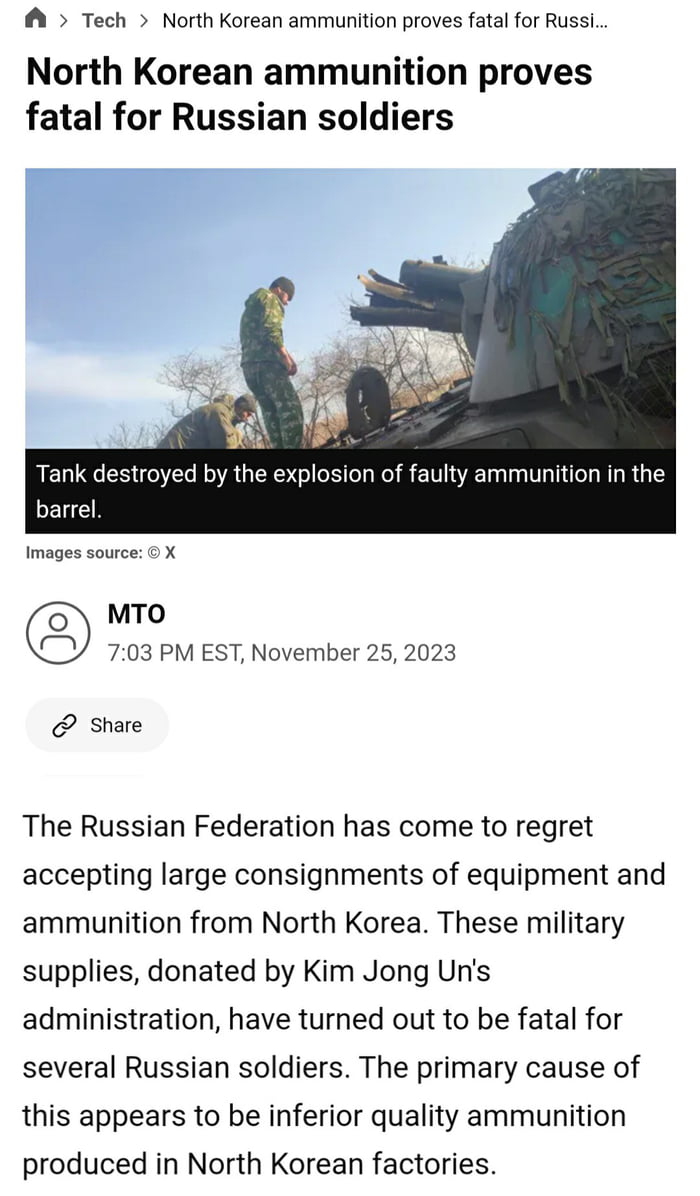Screen dimensions: 700x1196
Task: Open the destroyed tank article image
Action: tap(350, 308)
